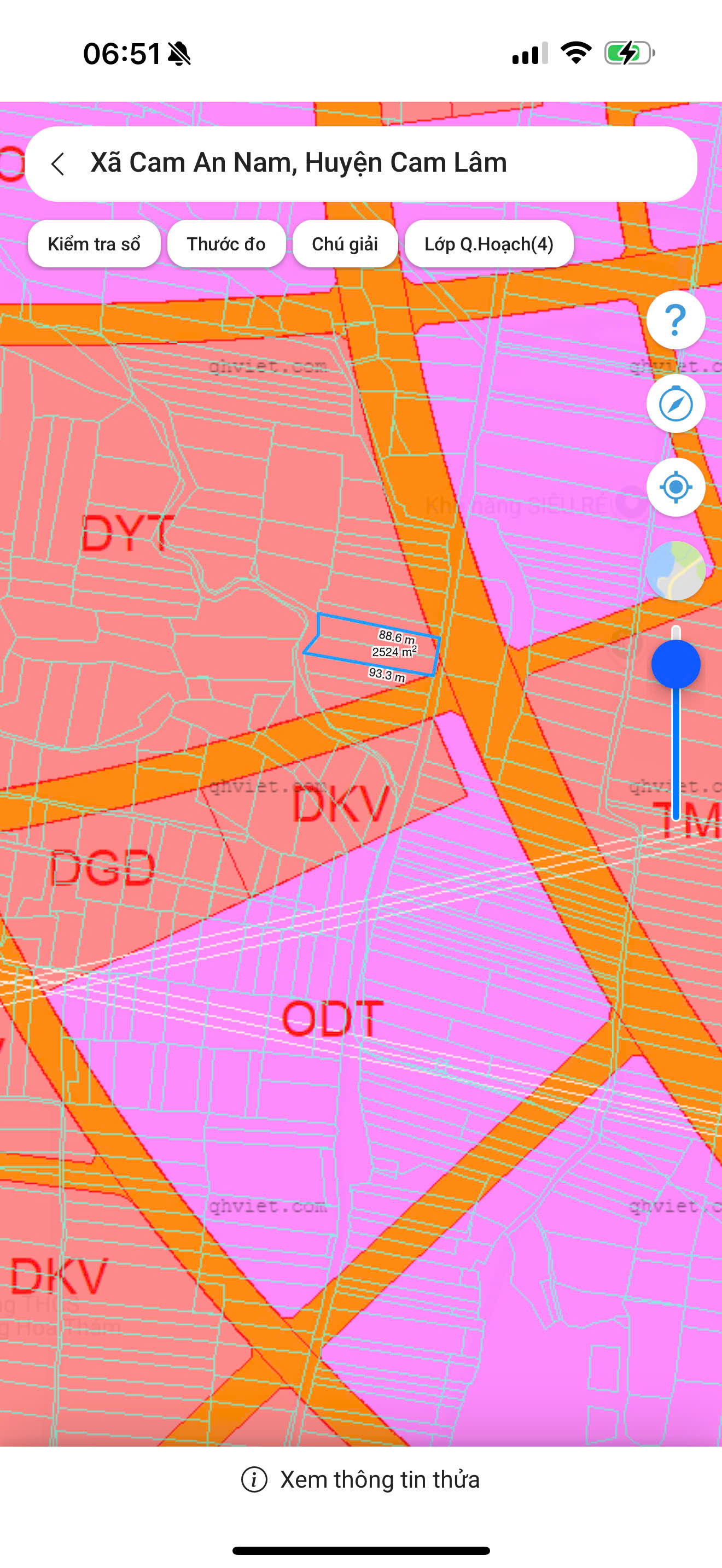Open the question mark help button
Image resolution: width=722 pixels, height=1568 pixels.
click(x=675, y=320)
